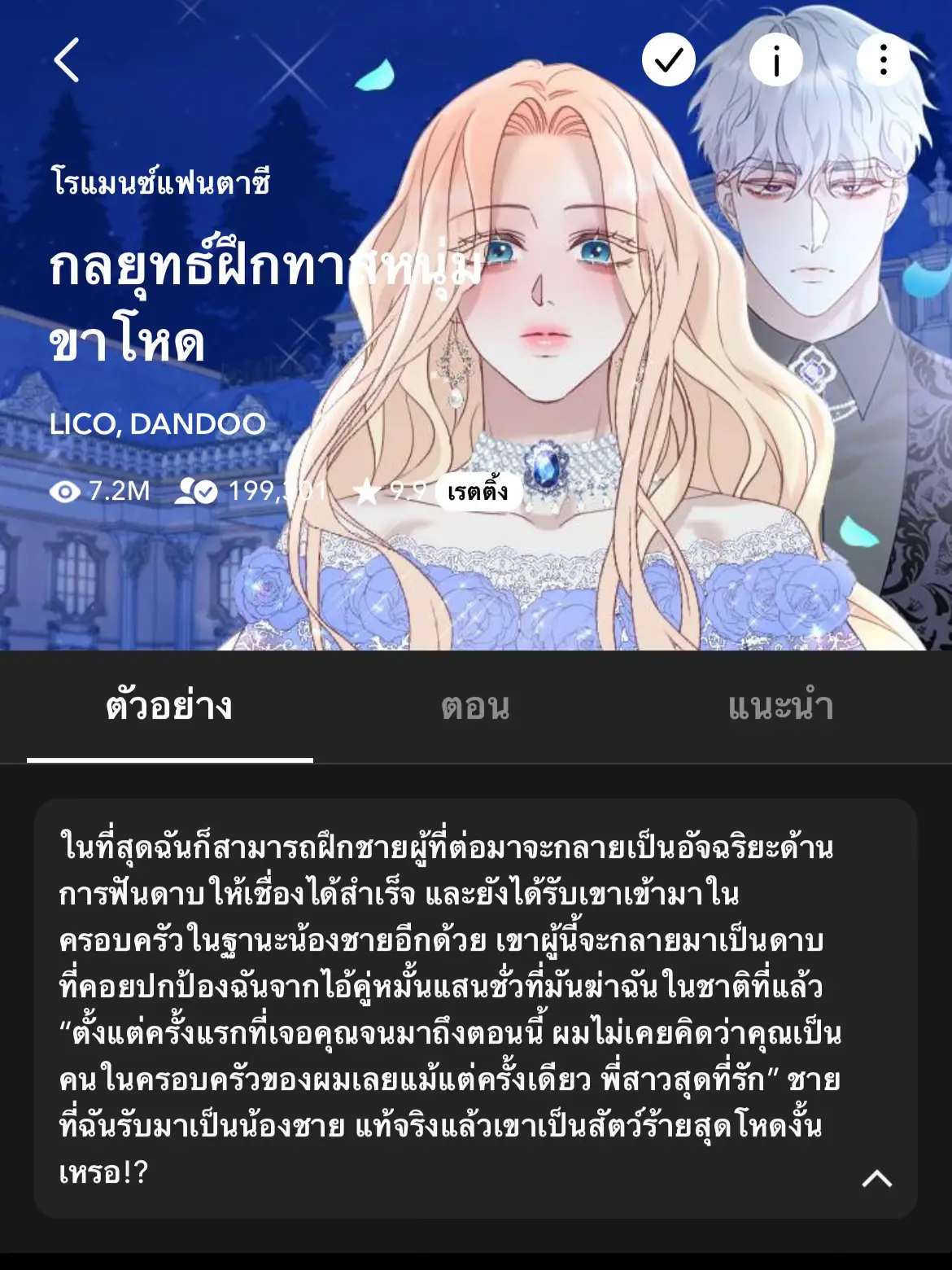This screenshot has height=1270, width=952.
Task: Open the three-dot overflow menu
Action: coord(883,59)
